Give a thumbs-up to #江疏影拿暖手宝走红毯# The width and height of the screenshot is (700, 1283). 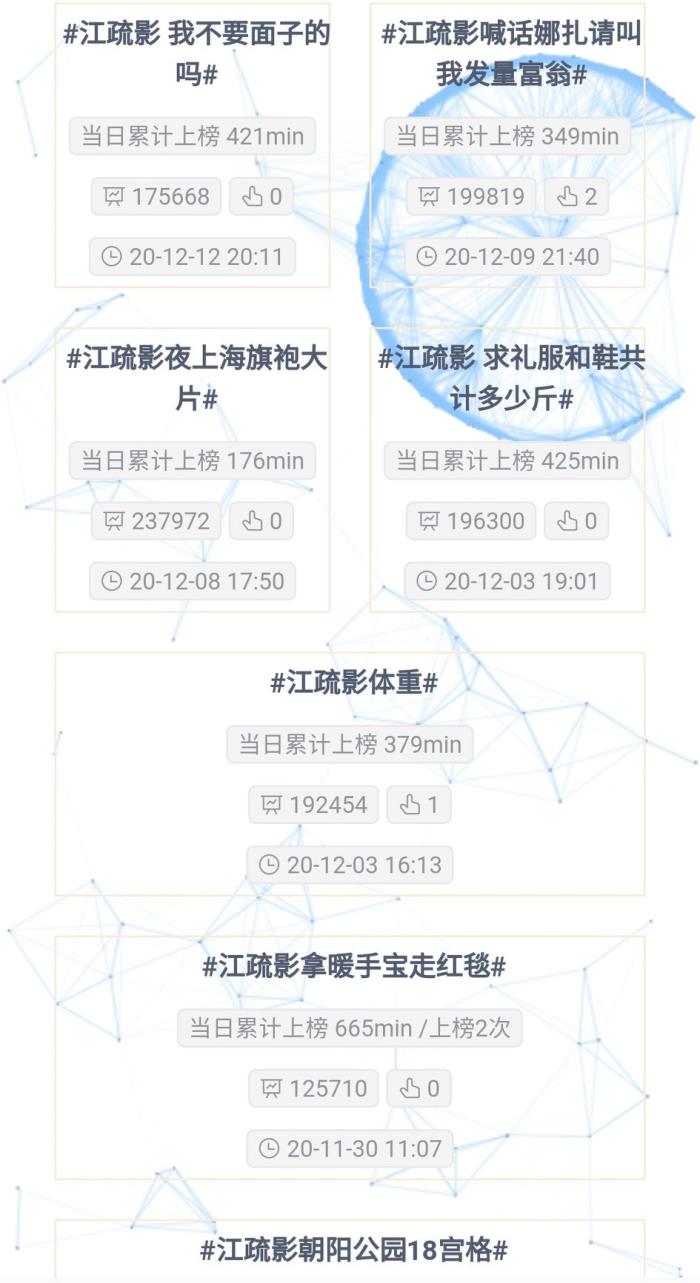click(420, 1089)
